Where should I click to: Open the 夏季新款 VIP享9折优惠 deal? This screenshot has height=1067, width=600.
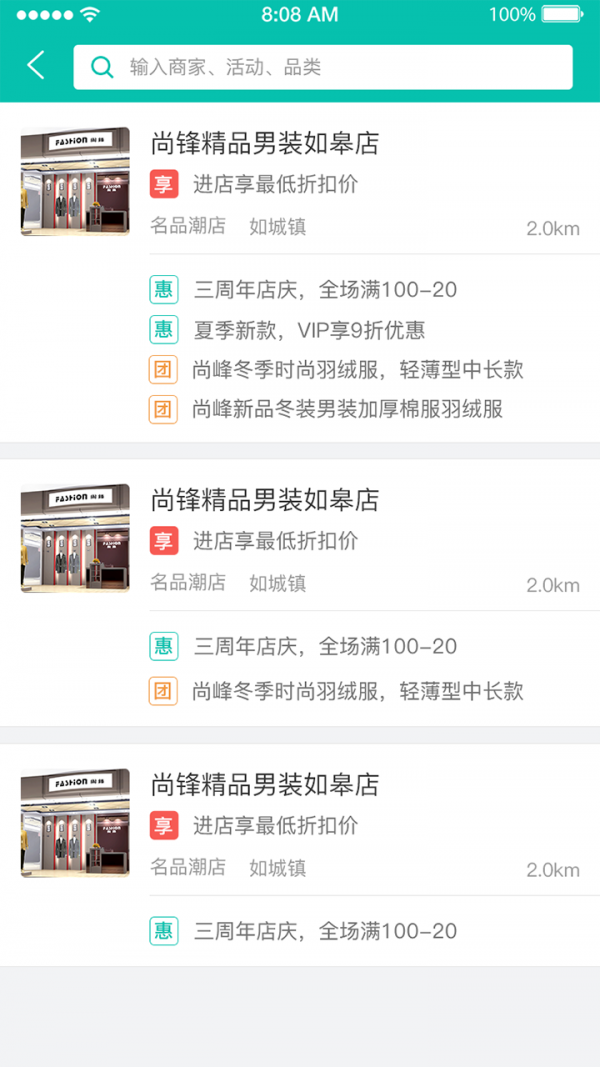coord(309,330)
